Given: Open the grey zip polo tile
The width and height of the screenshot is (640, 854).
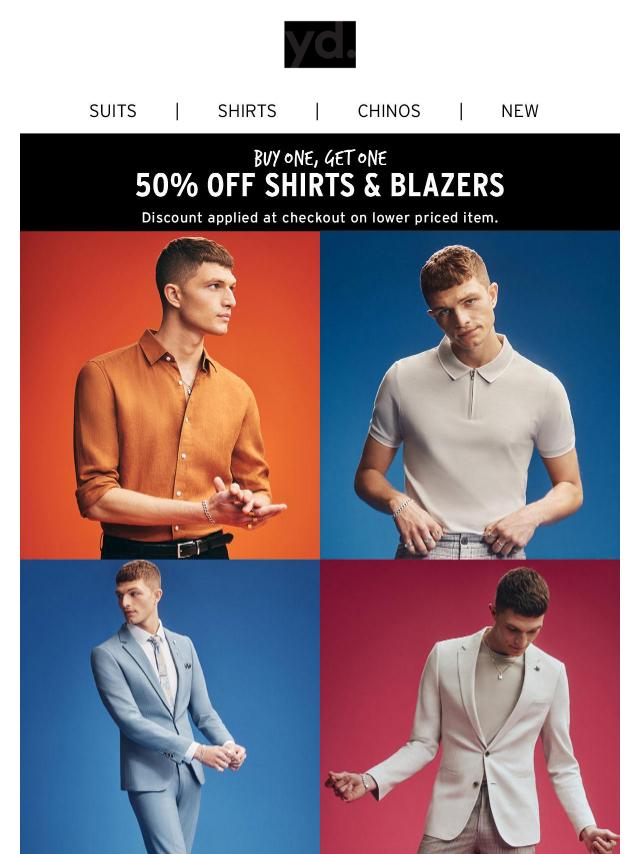Looking at the screenshot, I should [x=470, y=395].
